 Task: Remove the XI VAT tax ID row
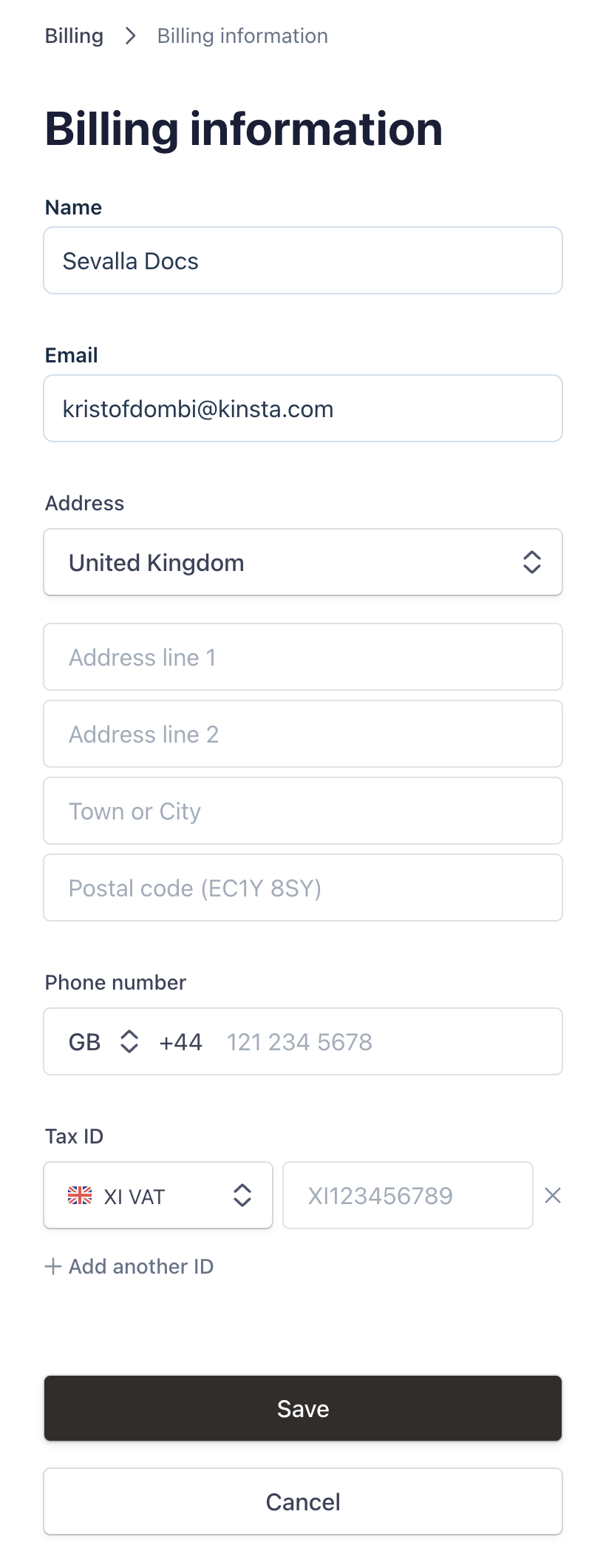(553, 1195)
